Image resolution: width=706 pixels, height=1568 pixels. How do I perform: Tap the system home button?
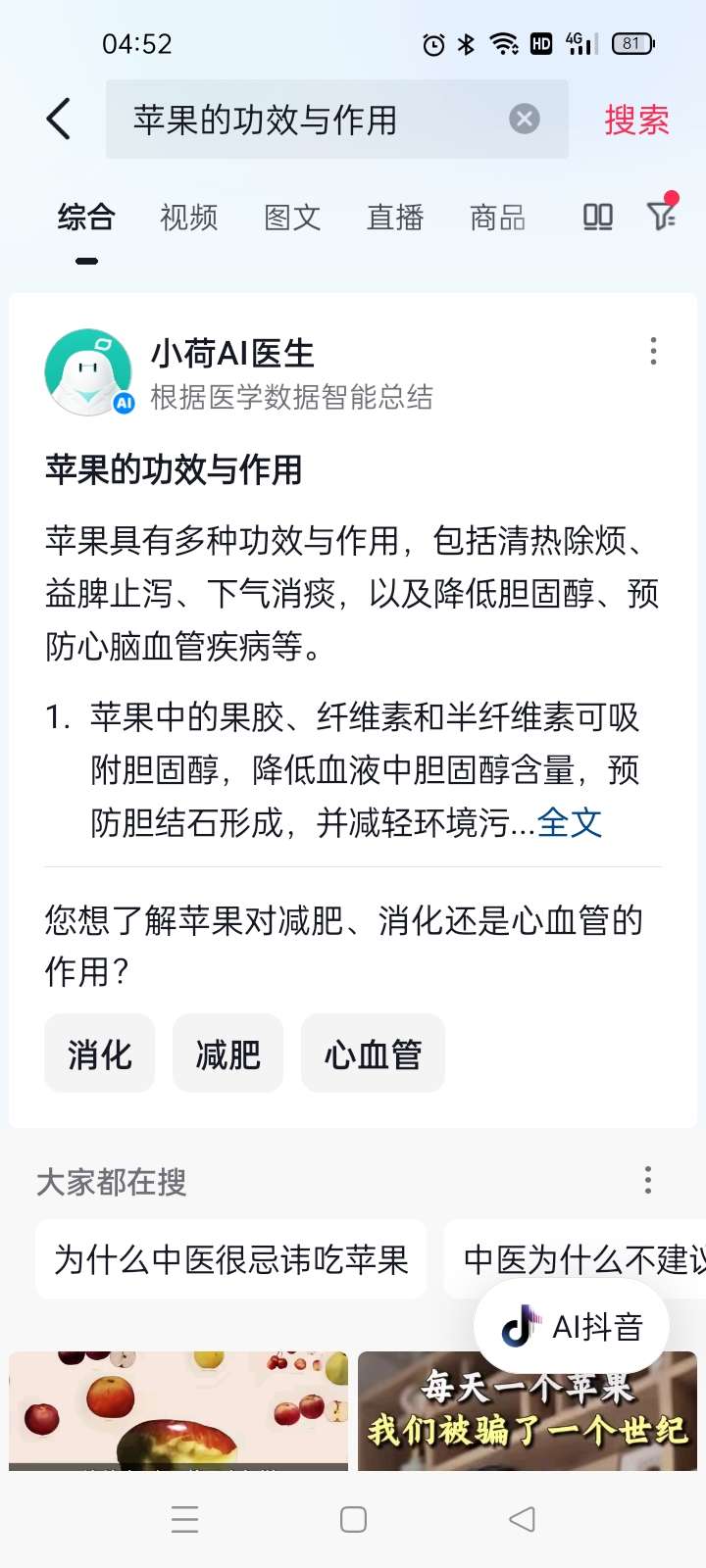[x=353, y=1519]
